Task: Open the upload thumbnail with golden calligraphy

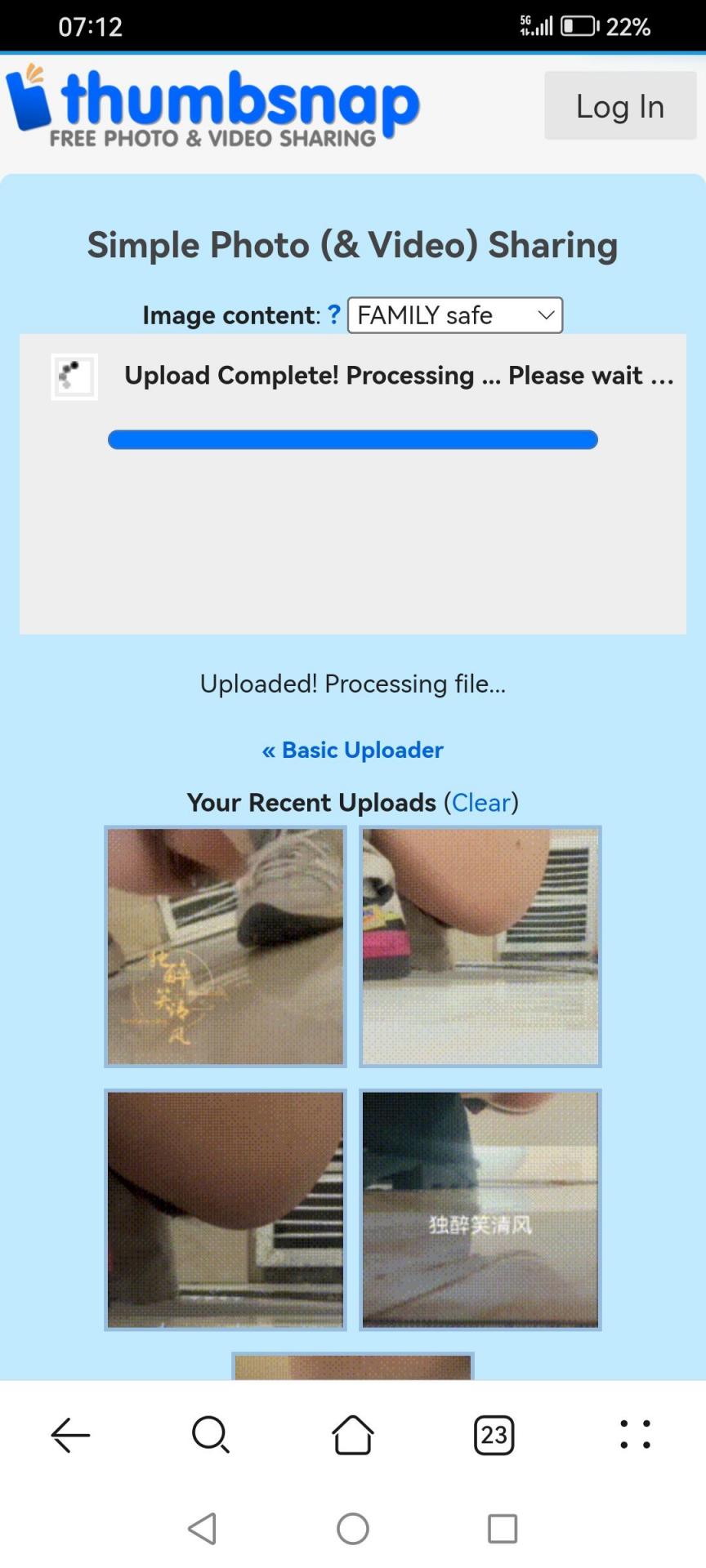Action: (x=226, y=947)
